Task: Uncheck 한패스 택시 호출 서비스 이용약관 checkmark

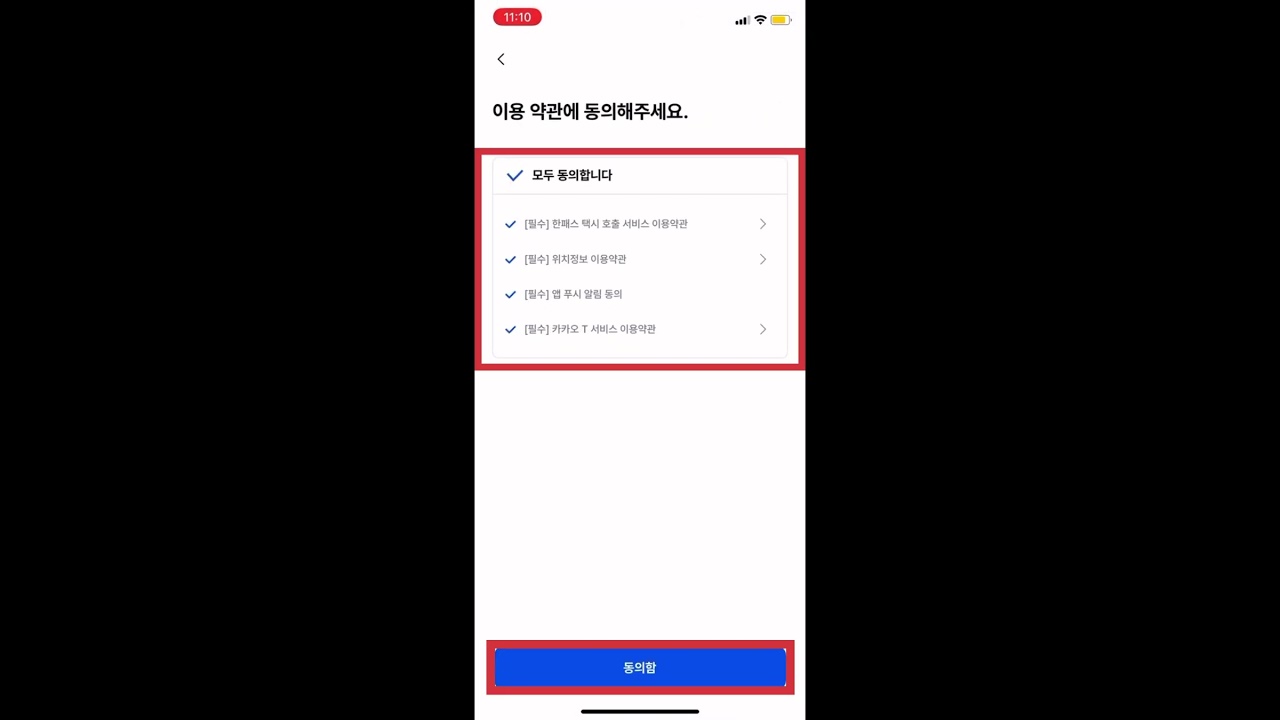Action: pos(511,224)
